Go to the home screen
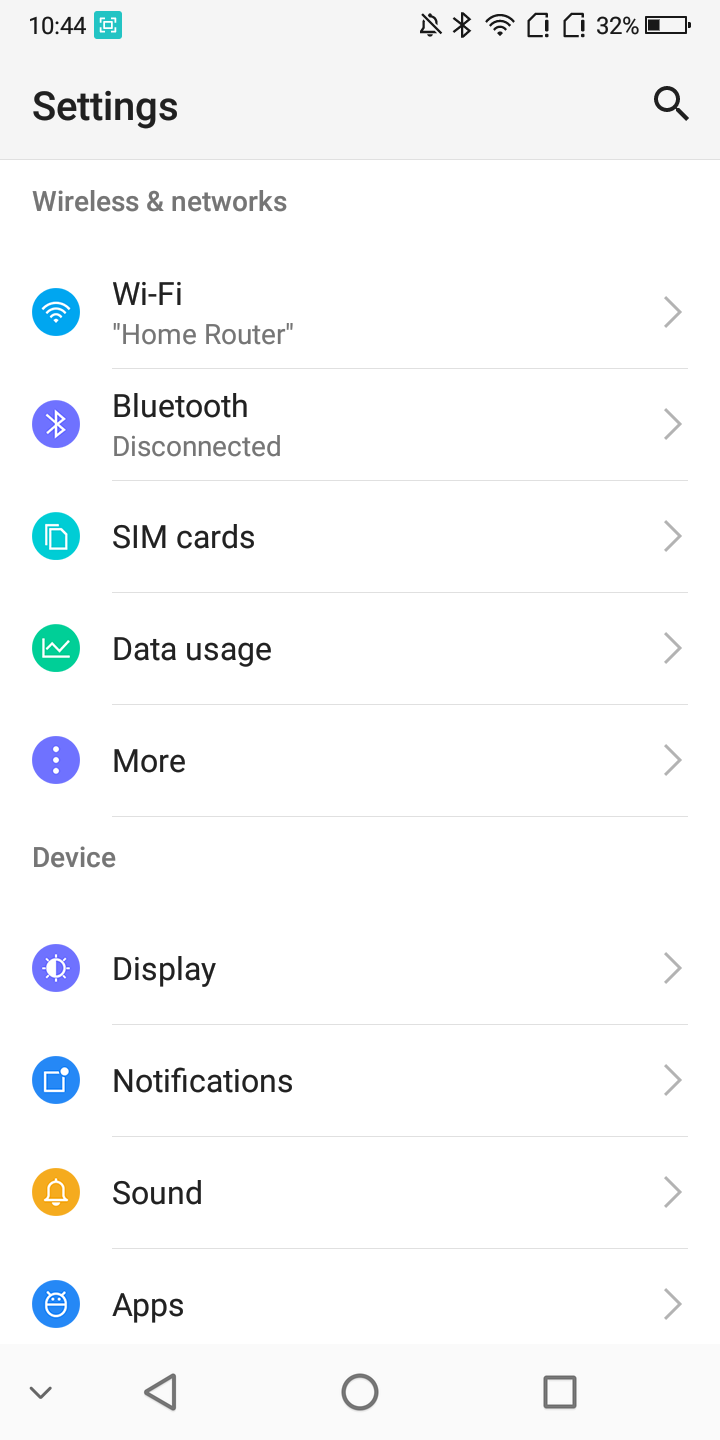720x1440 pixels. [x=360, y=1392]
